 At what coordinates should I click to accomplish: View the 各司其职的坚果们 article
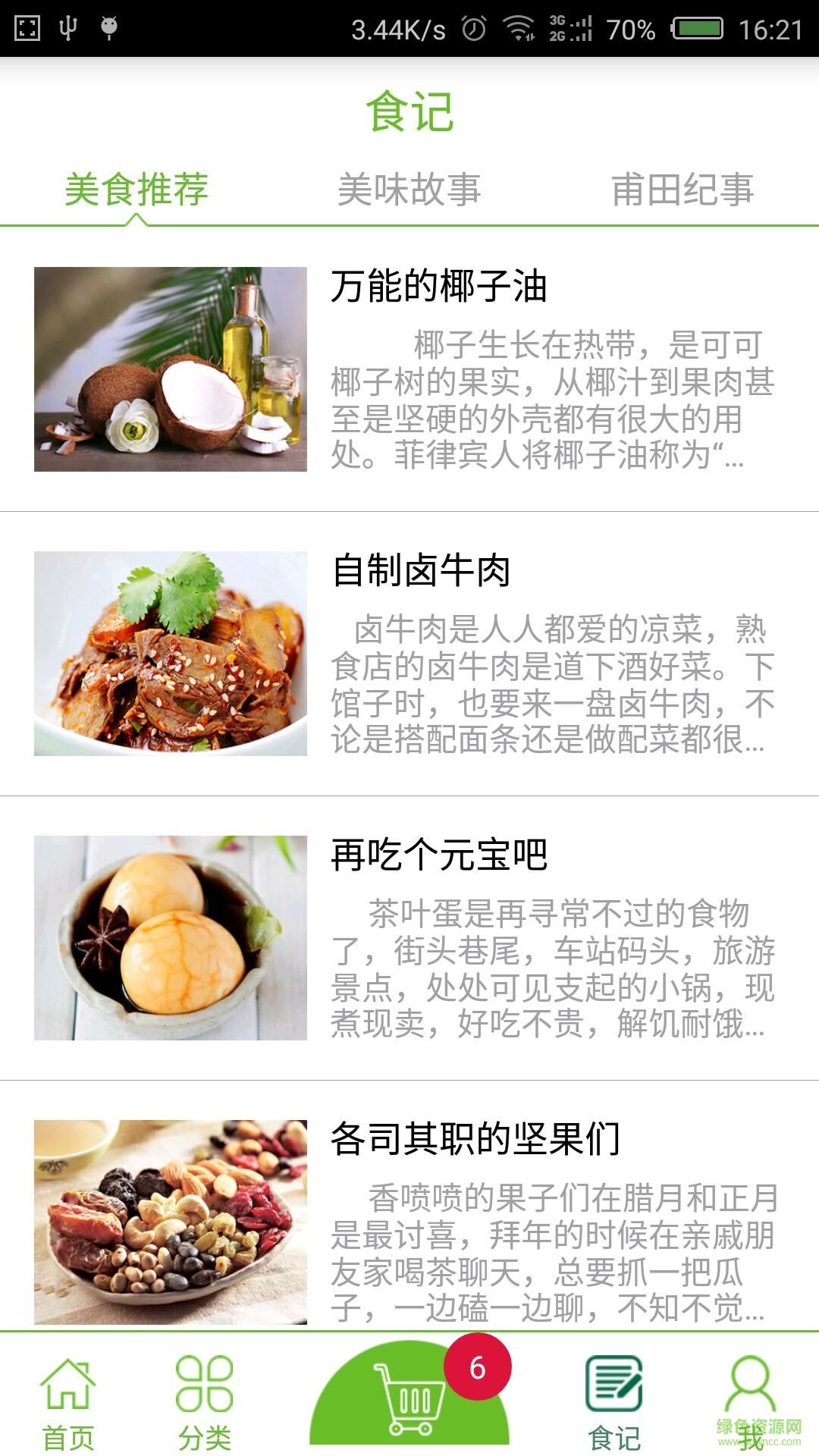point(475,1140)
